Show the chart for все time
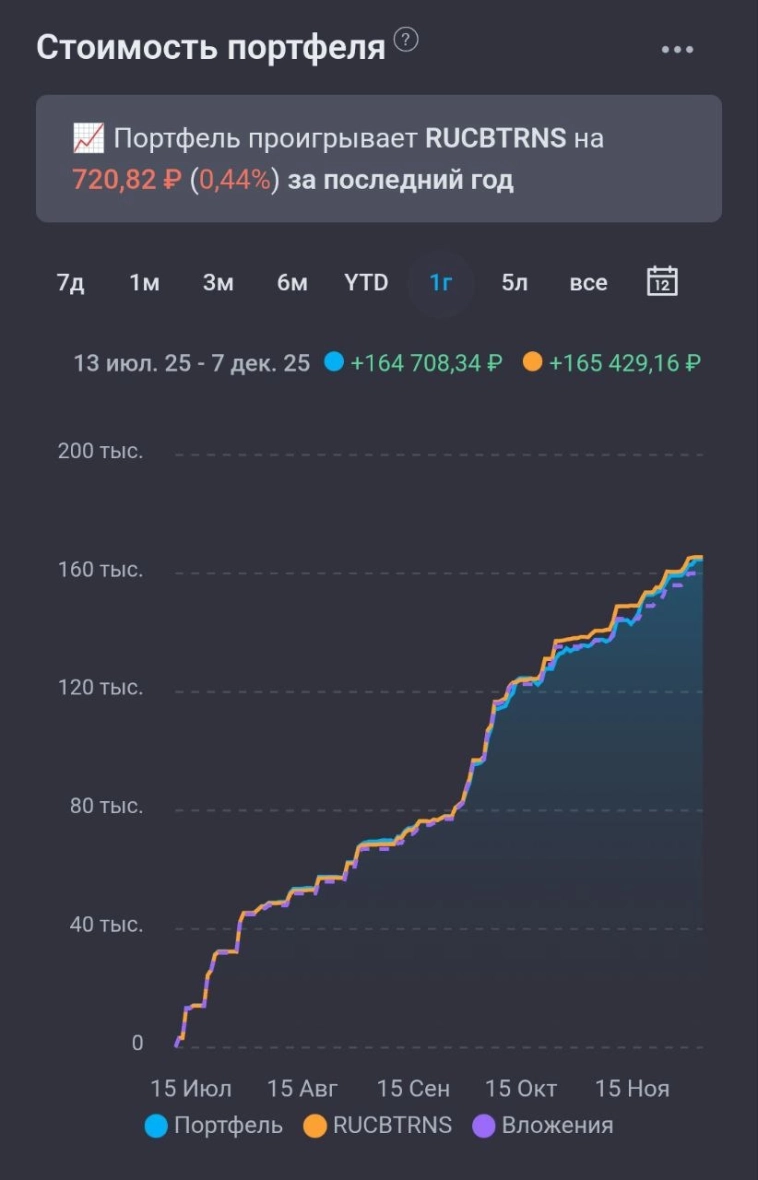Image resolution: width=758 pixels, height=1180 pixels. click(588, 283)
